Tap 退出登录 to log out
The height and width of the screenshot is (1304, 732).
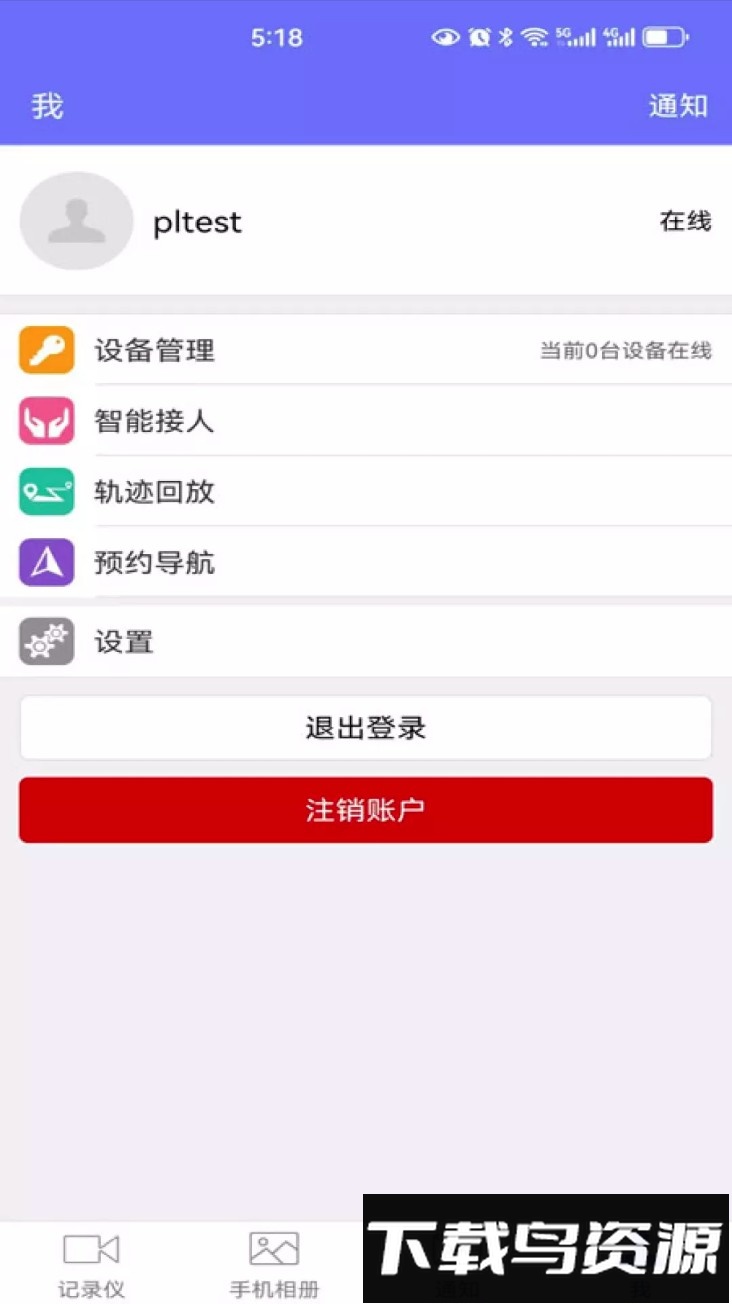pos(366,727)
